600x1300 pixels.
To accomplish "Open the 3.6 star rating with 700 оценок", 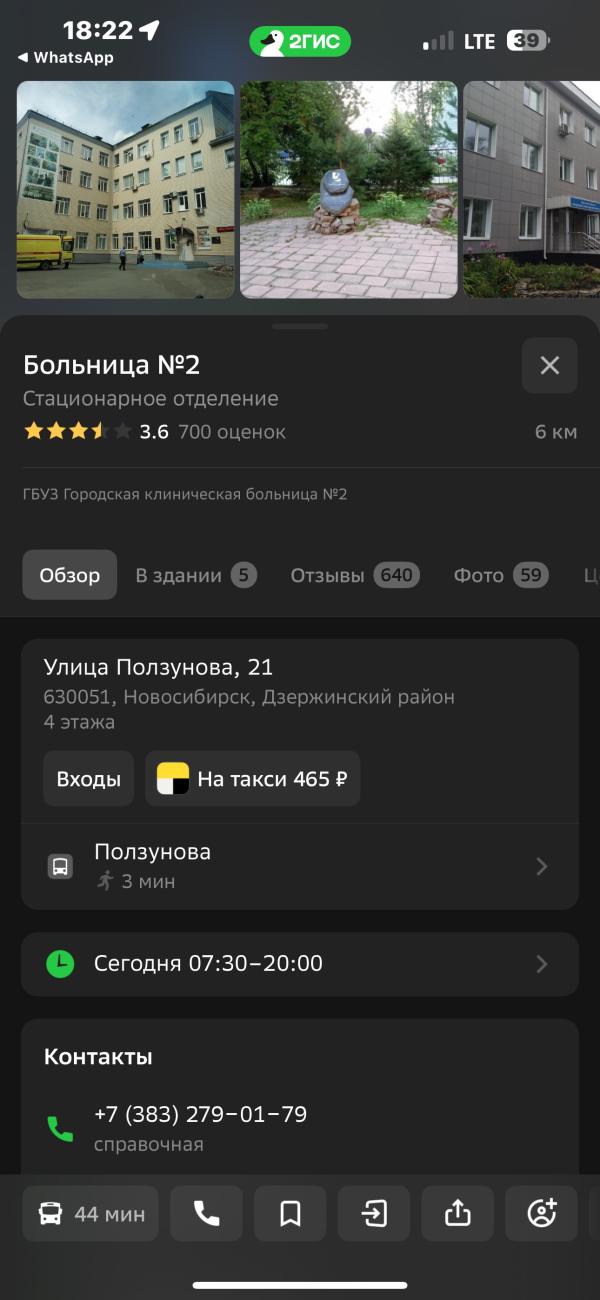I will coord(155,432).
